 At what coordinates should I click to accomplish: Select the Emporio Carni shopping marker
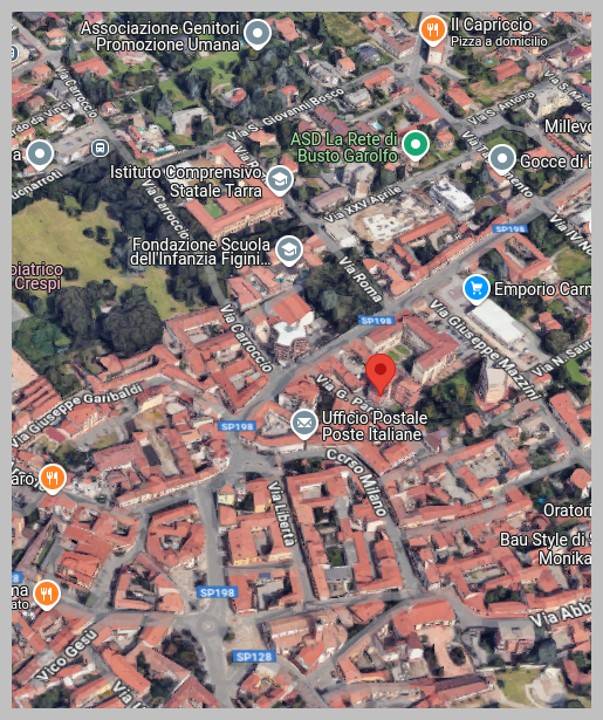coord(476,289)
